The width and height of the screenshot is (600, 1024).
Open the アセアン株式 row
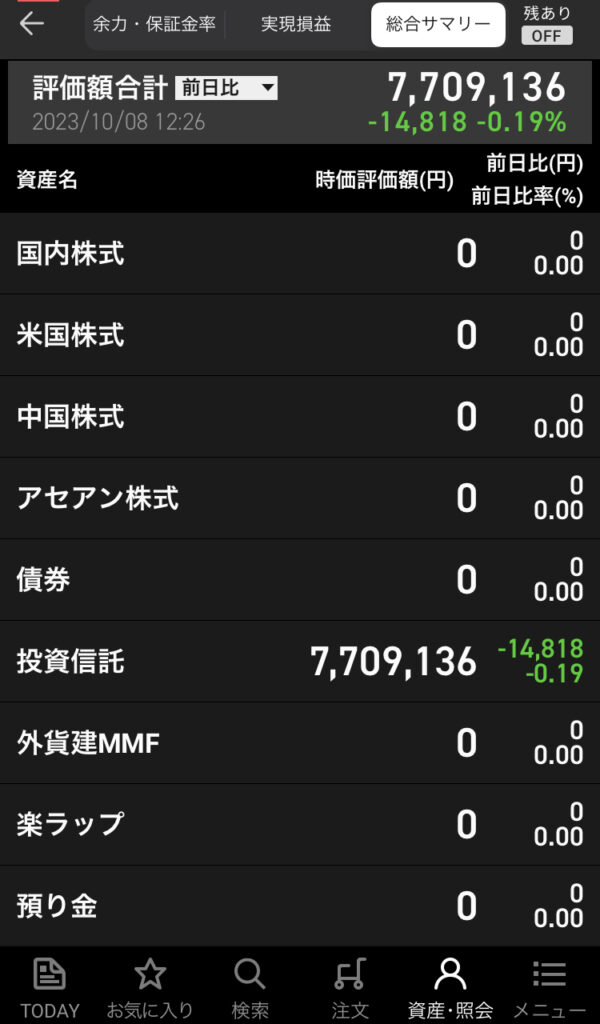pyautogui.click(x=300, y=498)
